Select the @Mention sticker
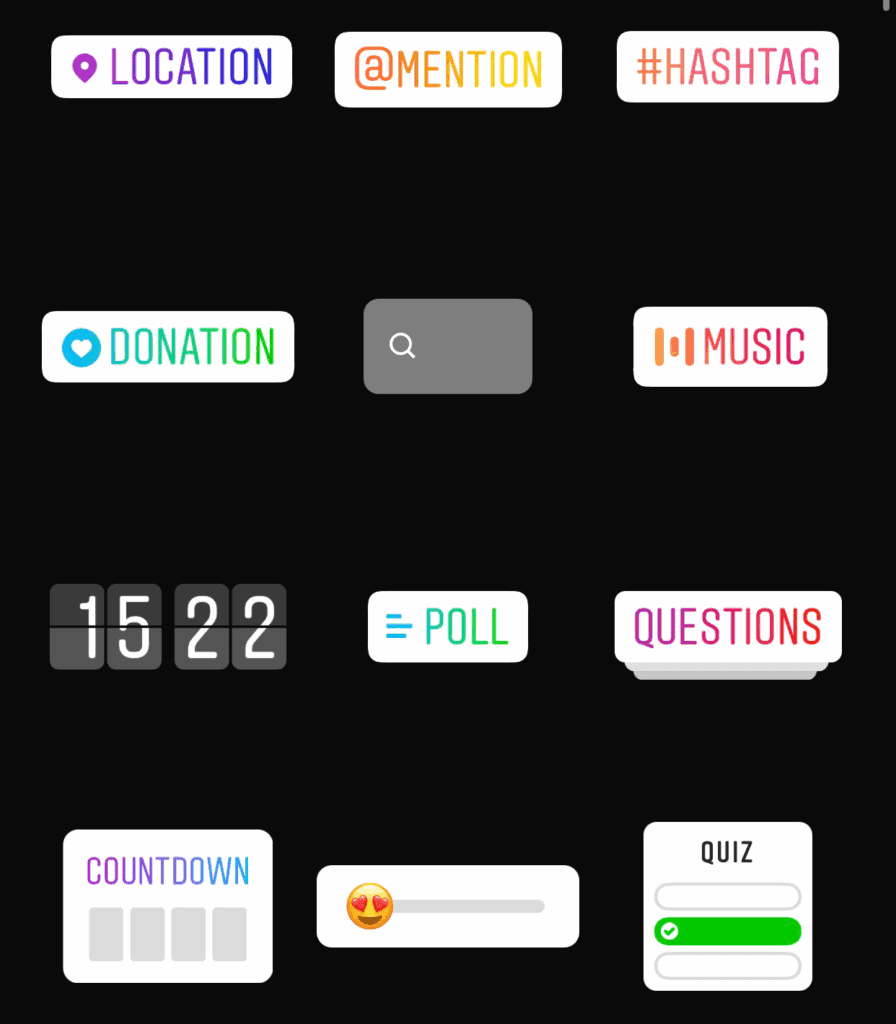This screenshot has height=1024, width=896. pyautogui.click(x=448, y=69)
